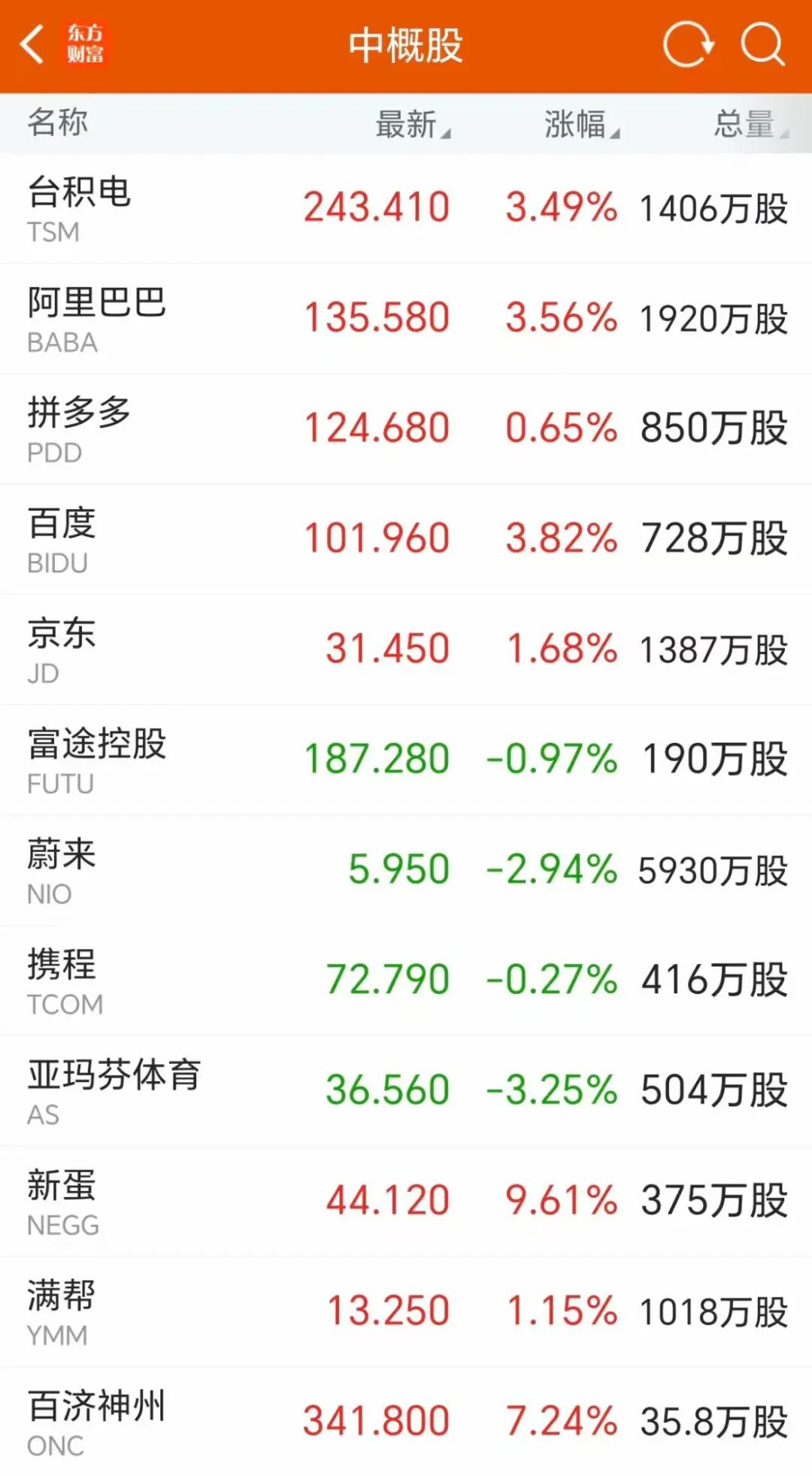Open 阿里巴巴 BABA stock row
This screenshot has width=812, height=1476.
pos(406,319)
